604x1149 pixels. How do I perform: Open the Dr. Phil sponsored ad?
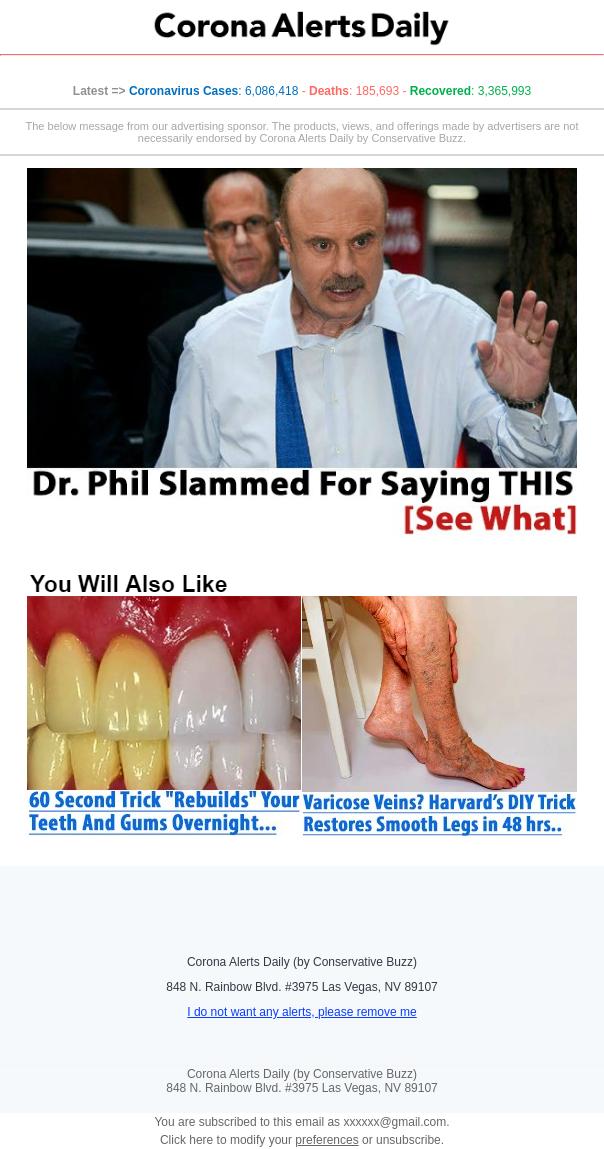click(301, 352)
